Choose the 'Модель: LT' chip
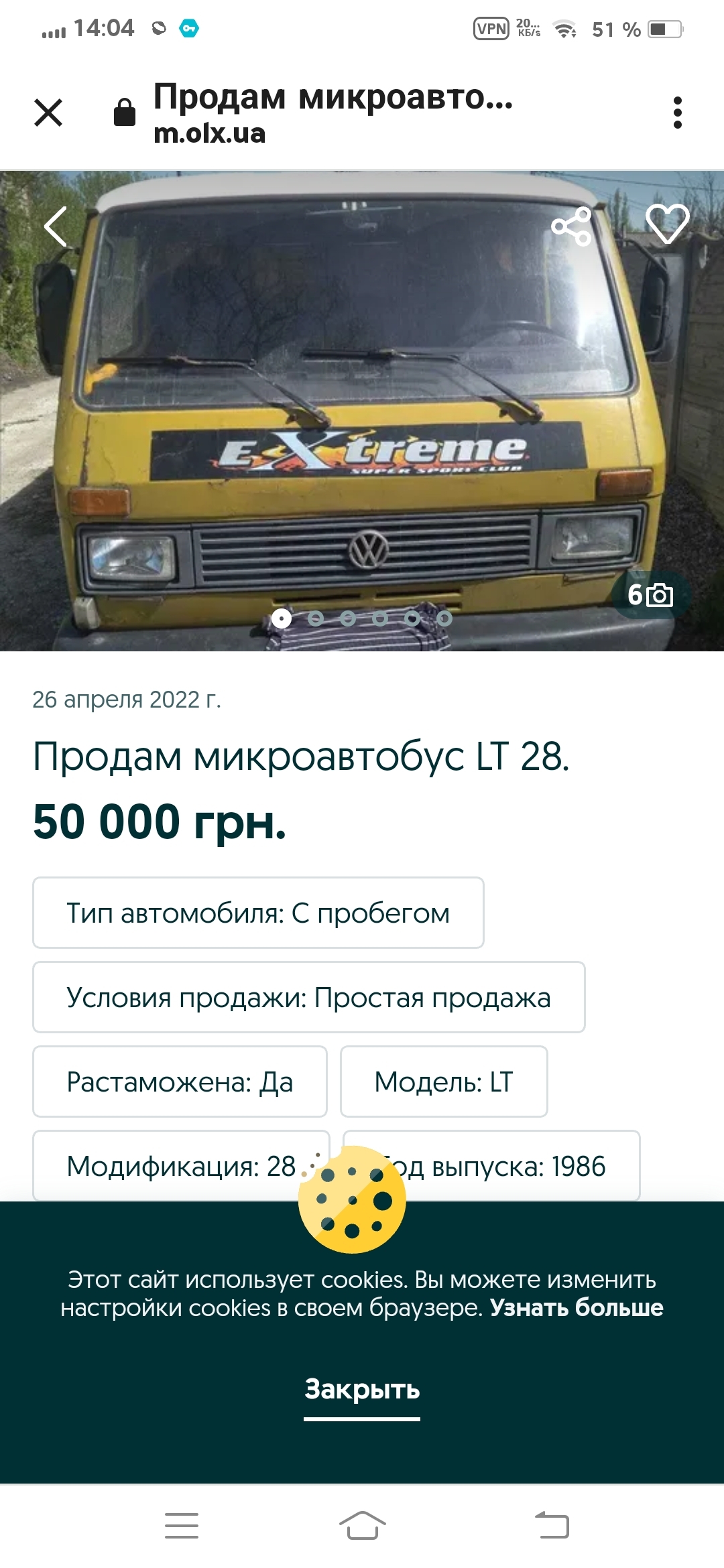 (444, 1082)
